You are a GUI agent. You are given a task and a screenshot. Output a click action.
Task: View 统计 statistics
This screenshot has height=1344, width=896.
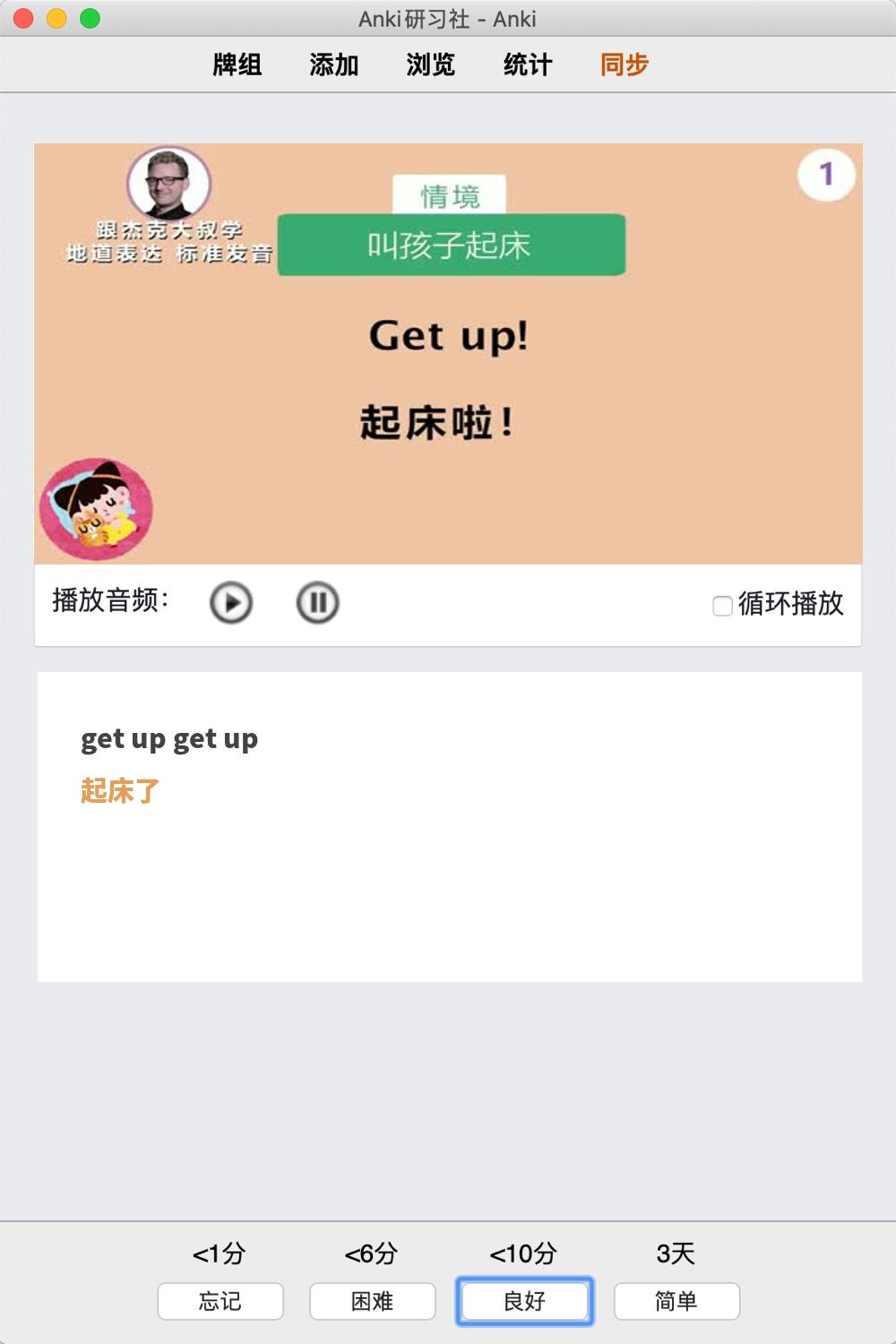point(528,65)
